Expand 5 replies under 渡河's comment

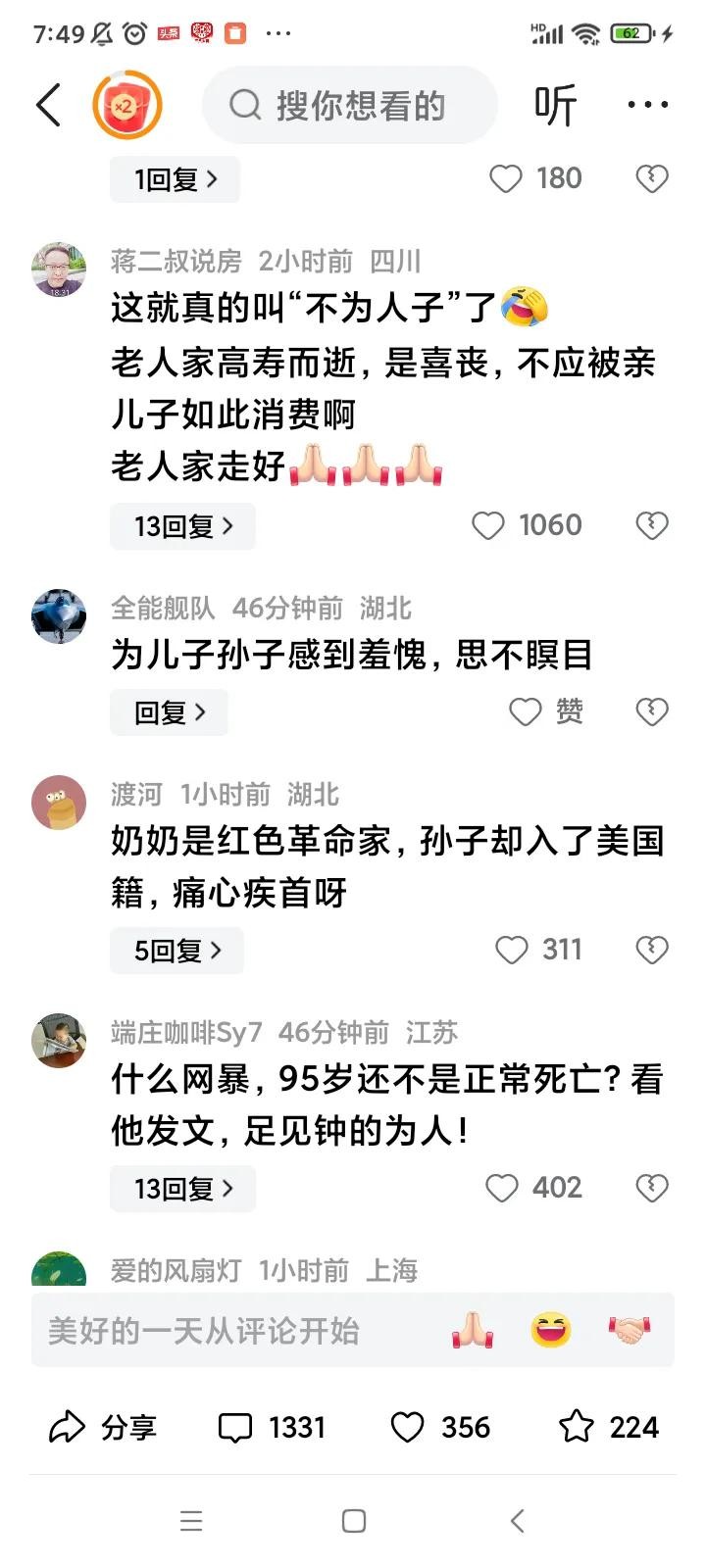(x=177, y=951)
